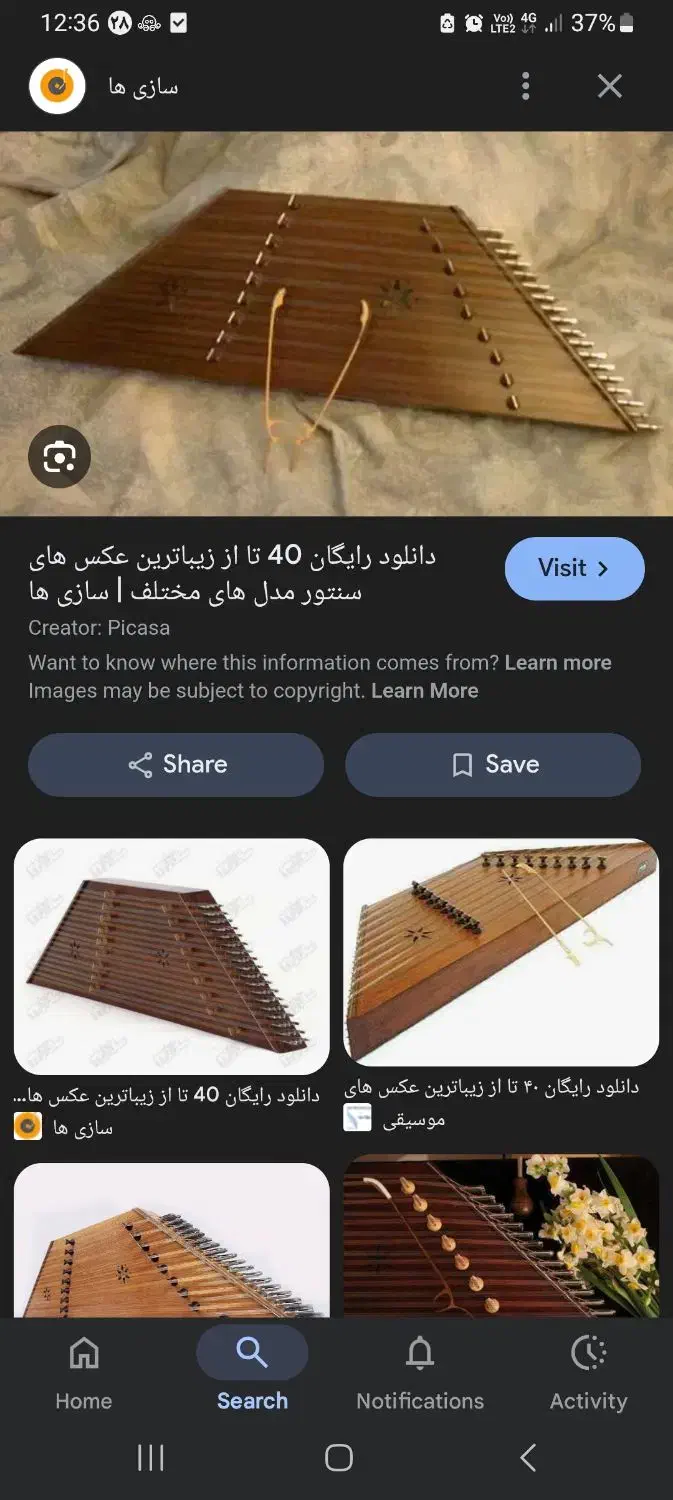Image resolution: width=673 pixels, height=1500 pixels.
Task: Open the santur with daffodil flowers thumbnail
Action: pyautogui.click(x=501, y=1236)
